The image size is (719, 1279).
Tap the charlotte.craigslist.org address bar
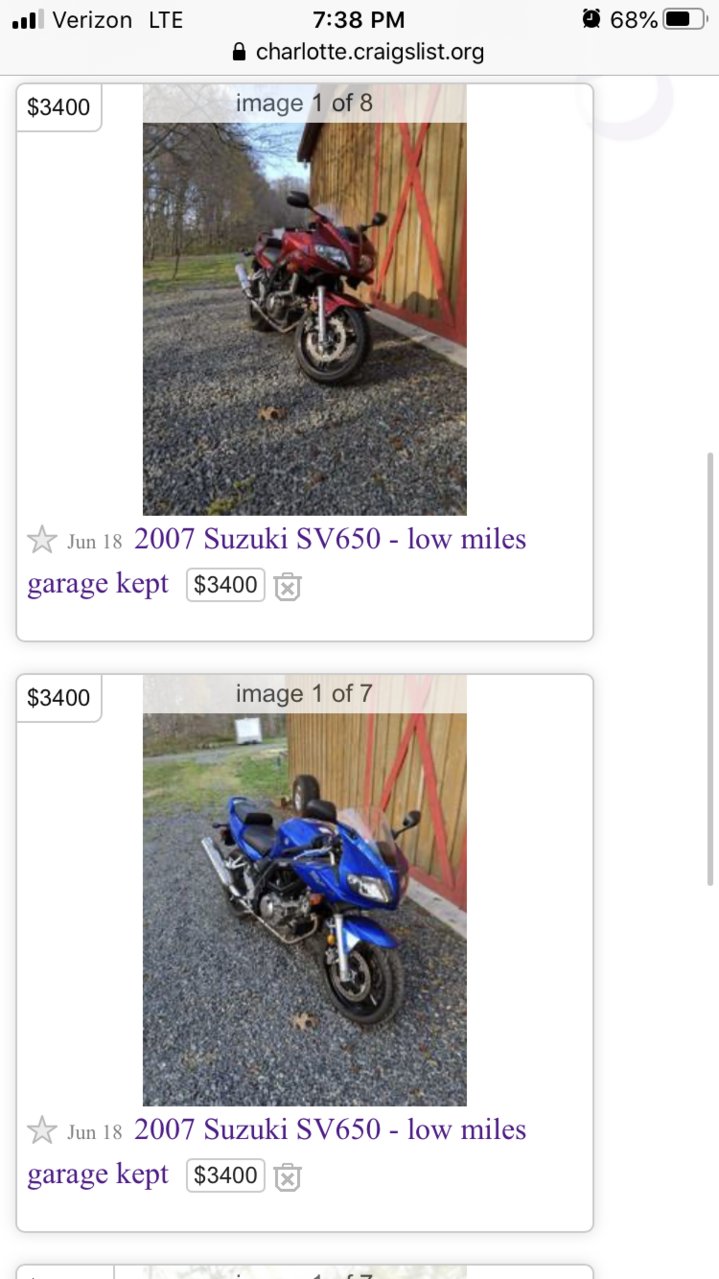coord(359,52)
